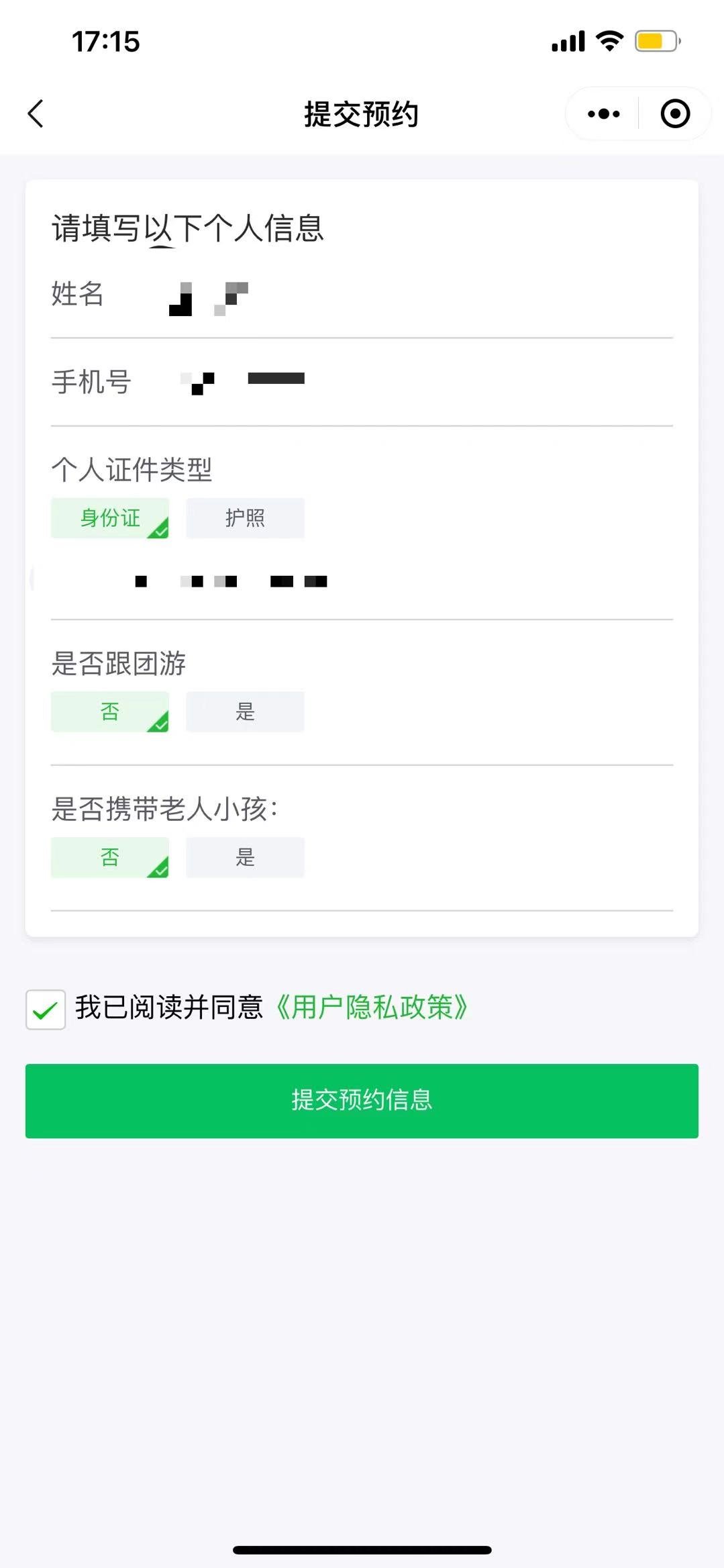Submit with 提交预约信息 button
This screenshot has height=1568, width=724.
[x=362, y=1101]
